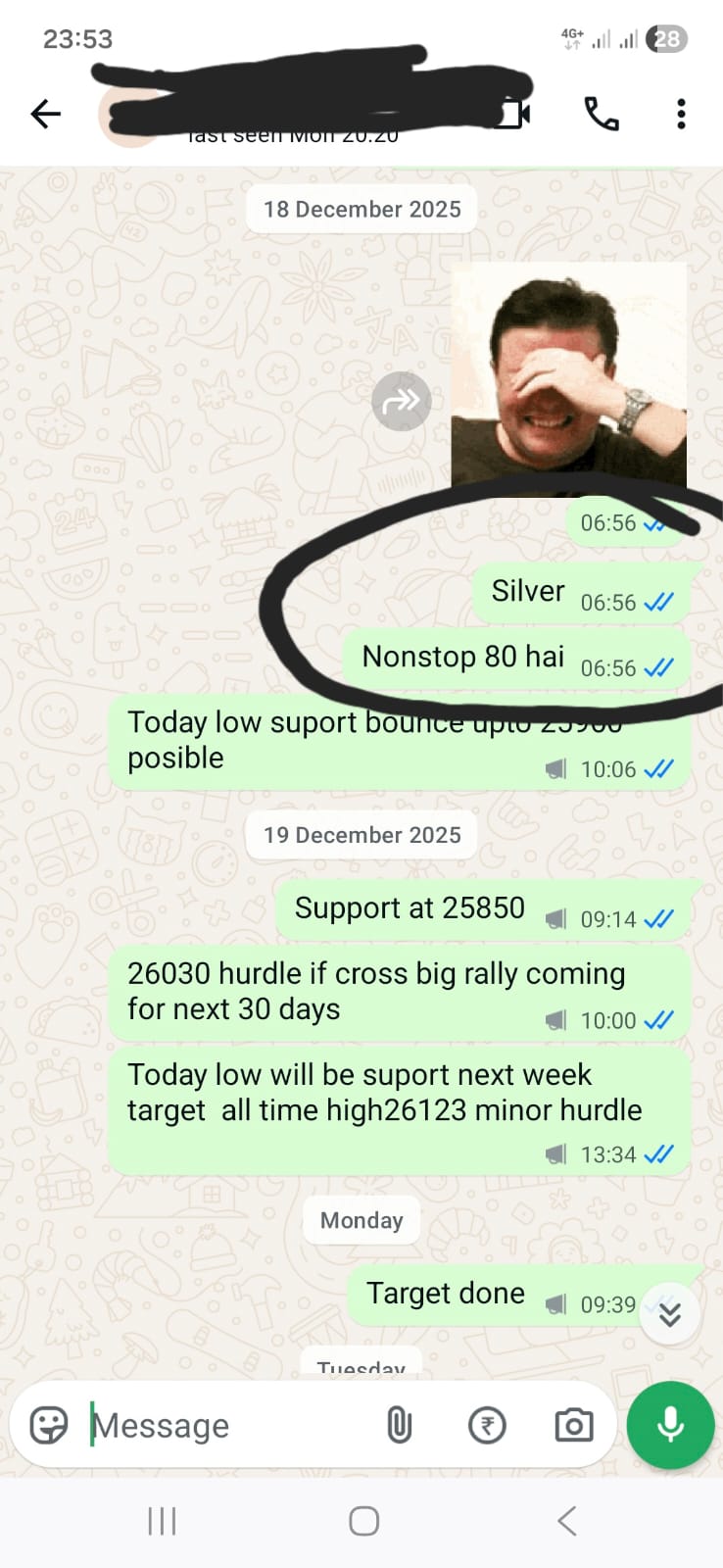Start a voice call
723x1568 pixels.
coord(601,114)
